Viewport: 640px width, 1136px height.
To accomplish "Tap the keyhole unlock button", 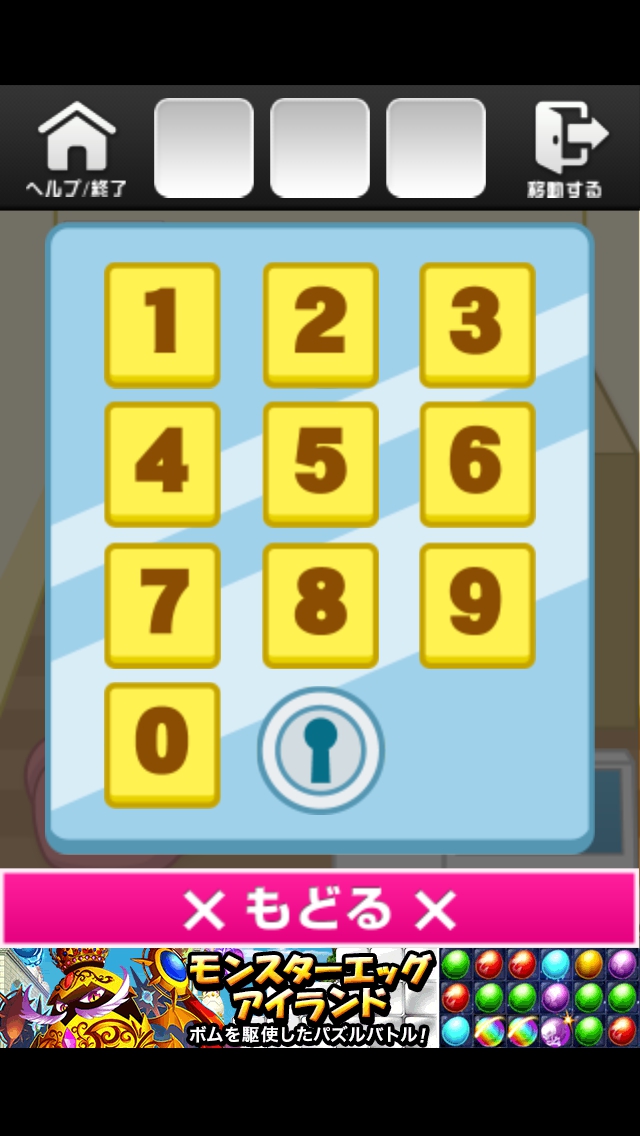I will point(320,750).
